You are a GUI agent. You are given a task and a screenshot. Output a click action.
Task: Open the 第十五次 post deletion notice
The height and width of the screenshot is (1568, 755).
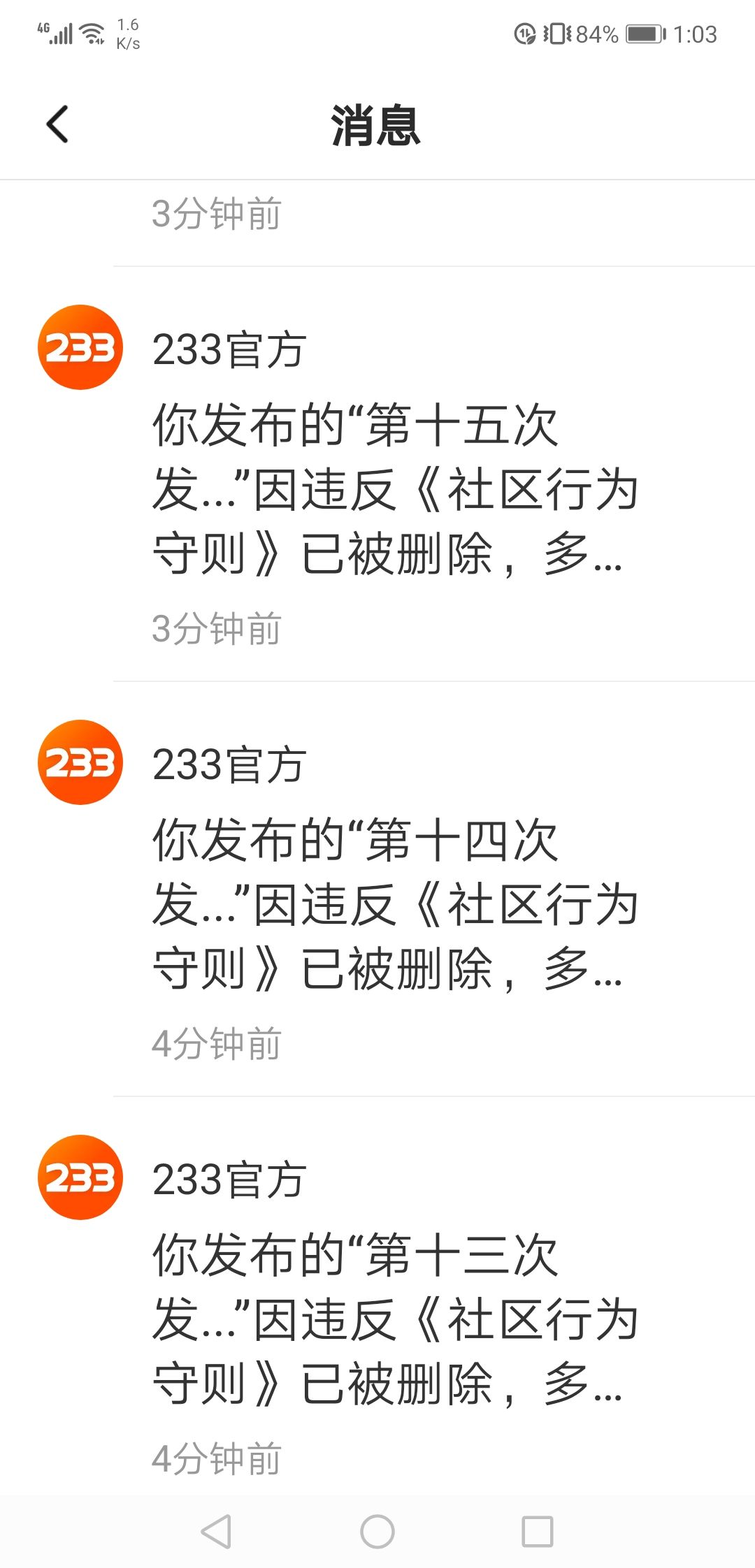(395, 488)
